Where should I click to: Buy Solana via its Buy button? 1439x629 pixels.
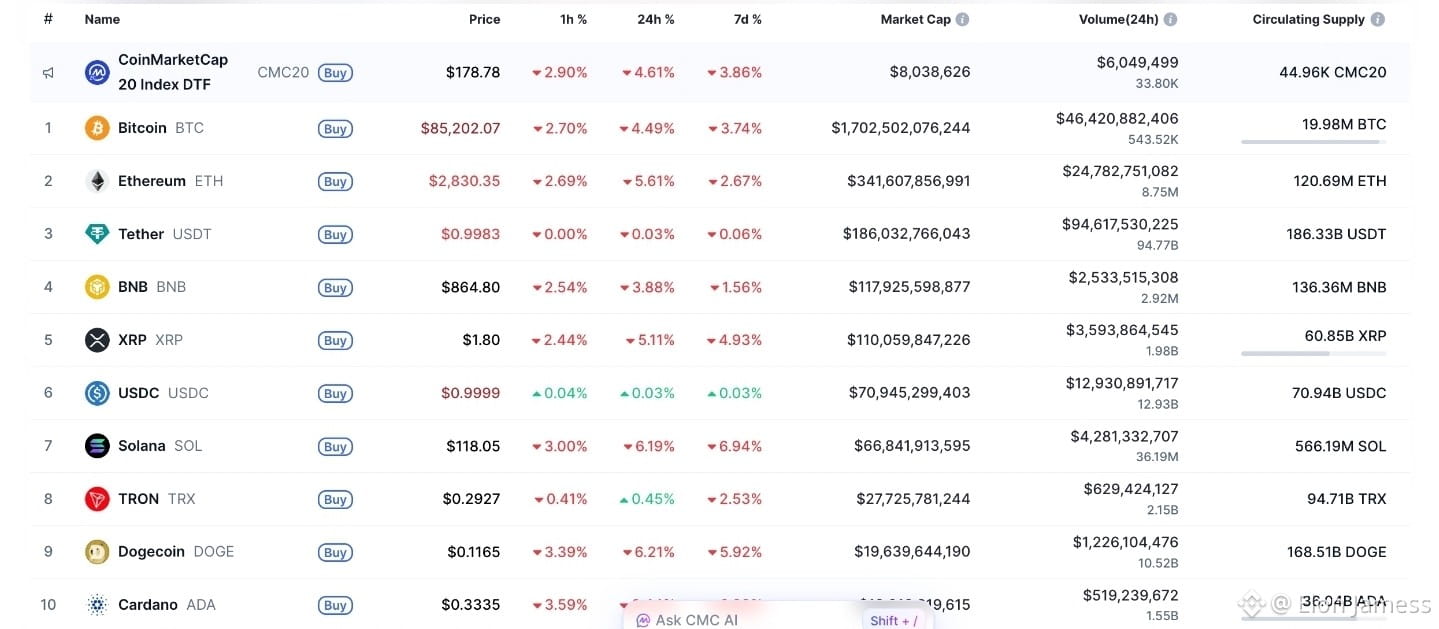coord(335,447)
